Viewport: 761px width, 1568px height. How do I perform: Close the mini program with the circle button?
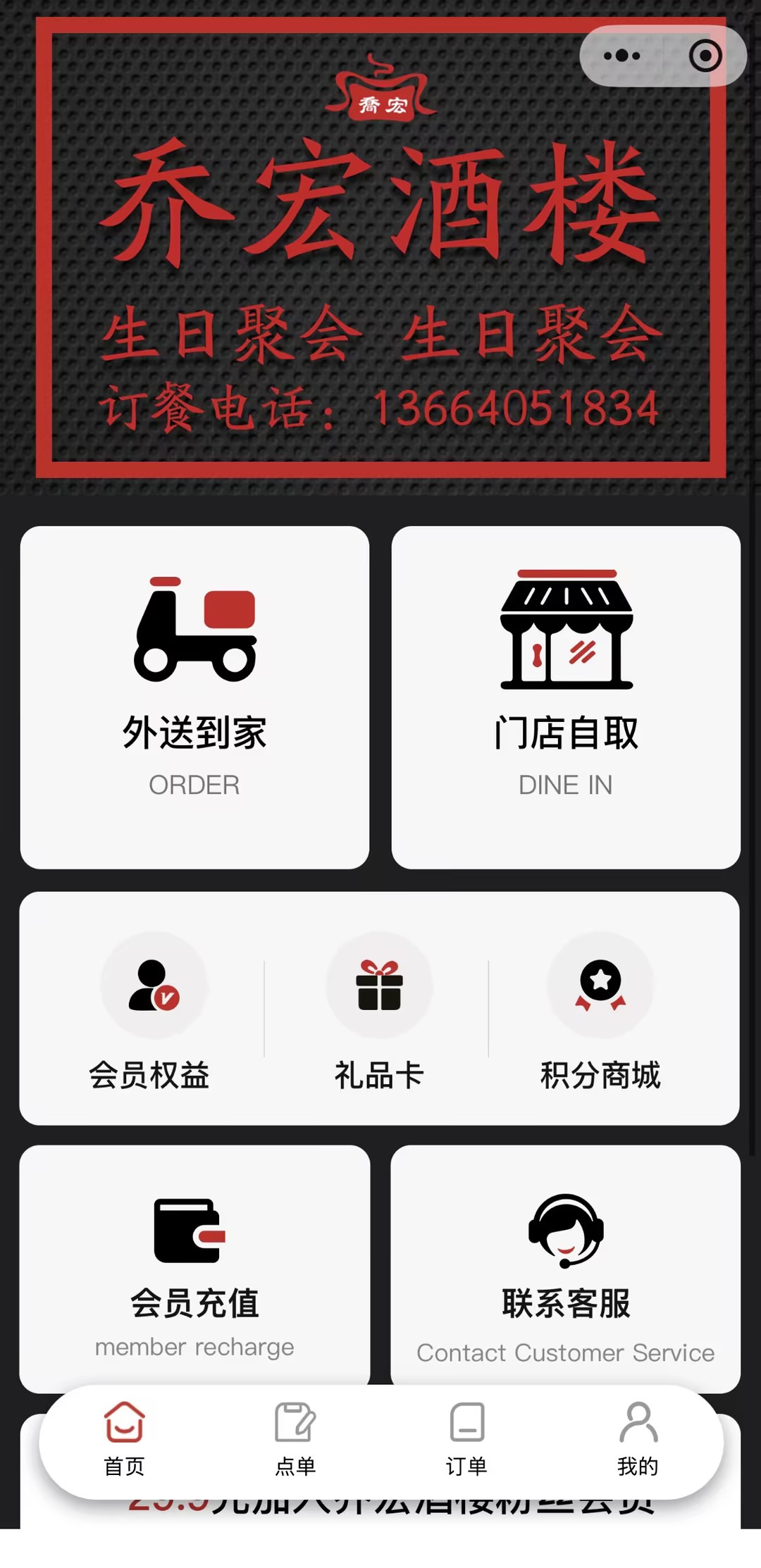(705, 56)
